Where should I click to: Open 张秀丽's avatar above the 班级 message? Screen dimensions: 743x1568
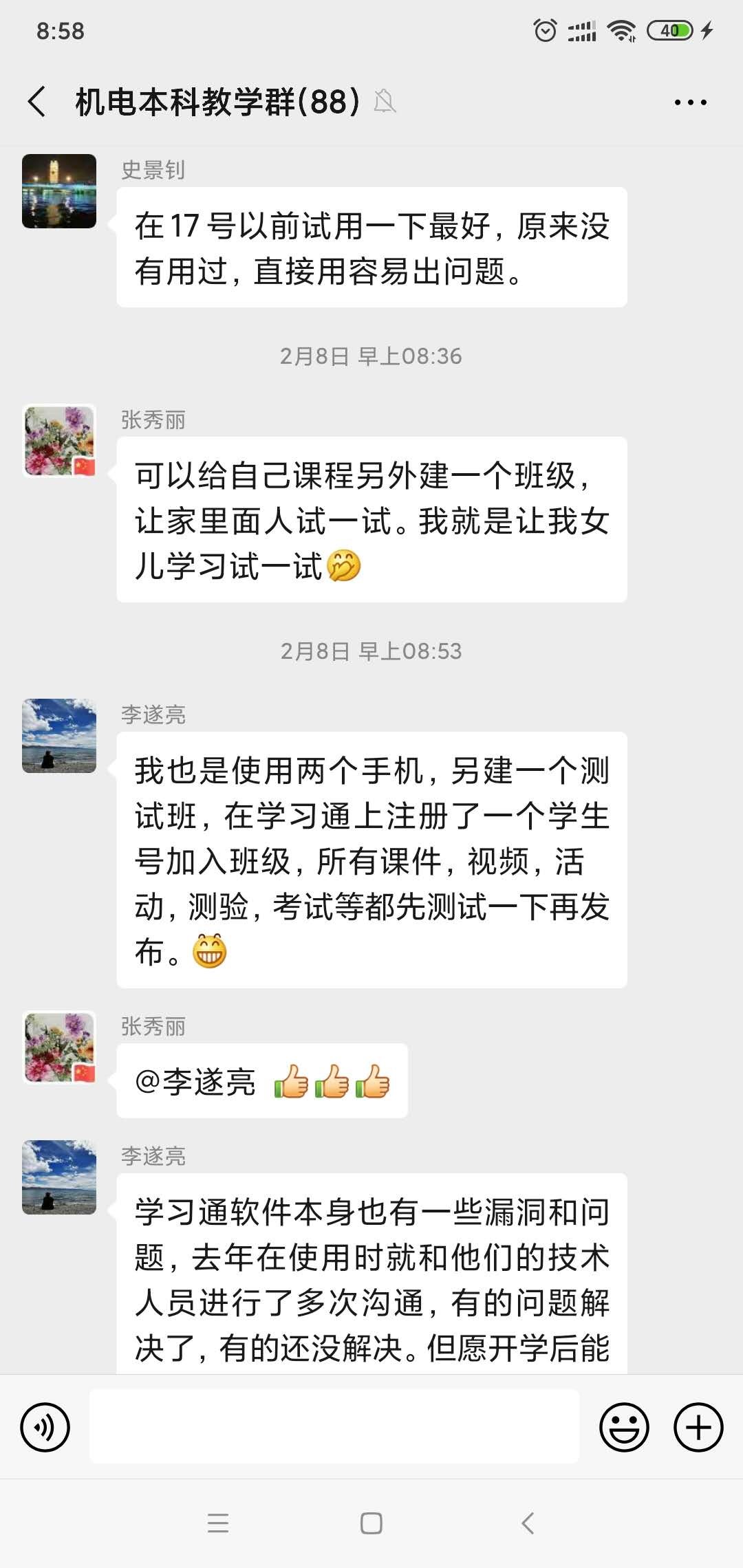coord(59,441)
